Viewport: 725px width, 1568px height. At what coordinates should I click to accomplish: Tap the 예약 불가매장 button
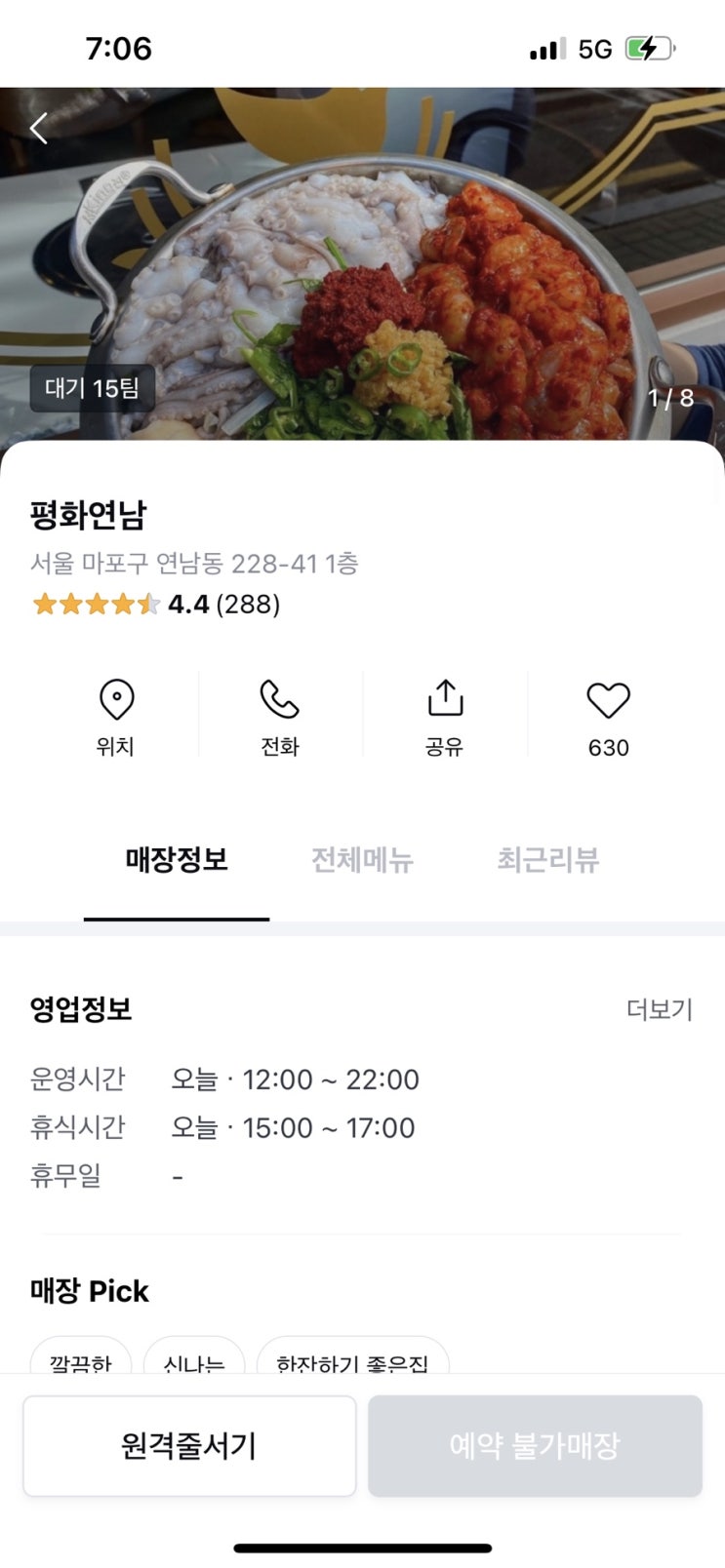(535, 1445)
